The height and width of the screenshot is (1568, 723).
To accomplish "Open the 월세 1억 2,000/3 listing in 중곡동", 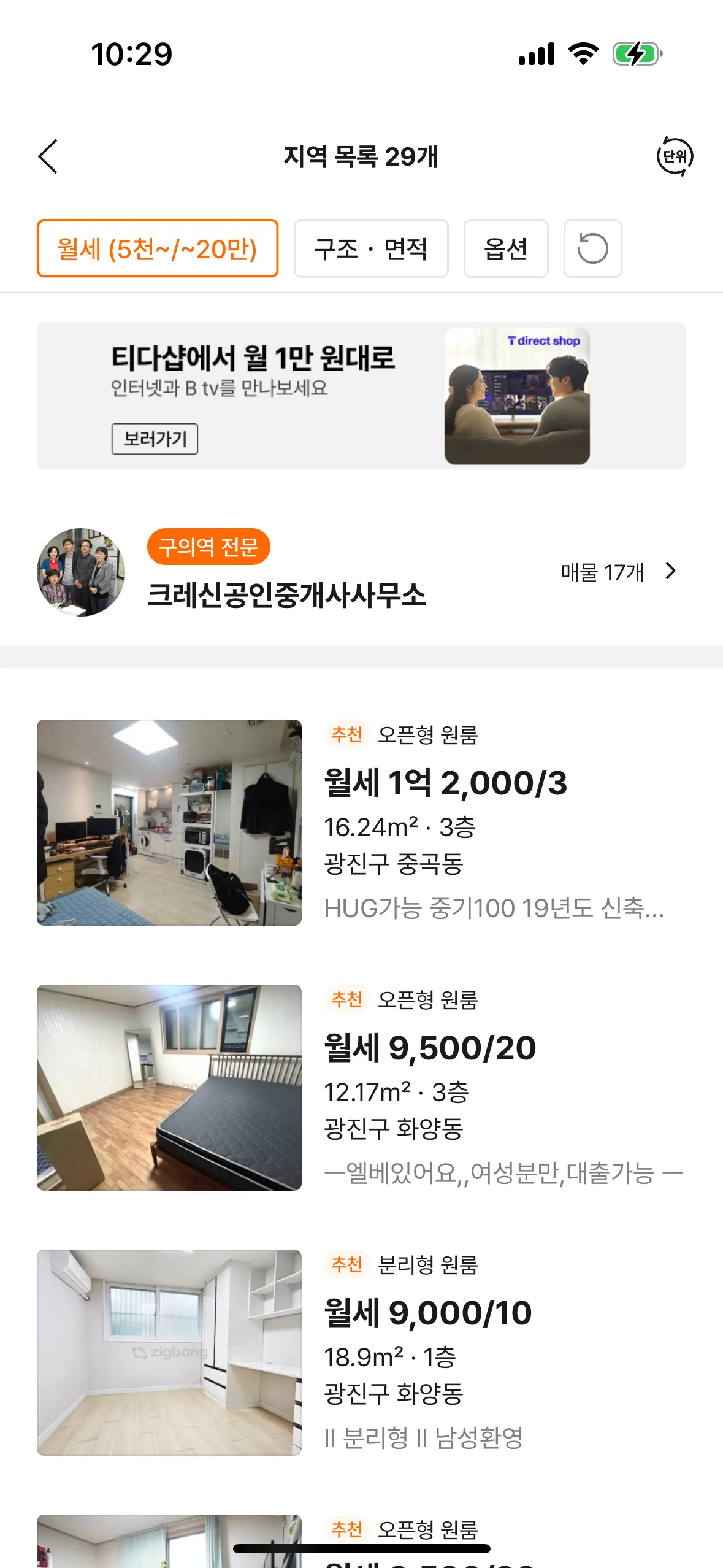I will tap(445, 783).
